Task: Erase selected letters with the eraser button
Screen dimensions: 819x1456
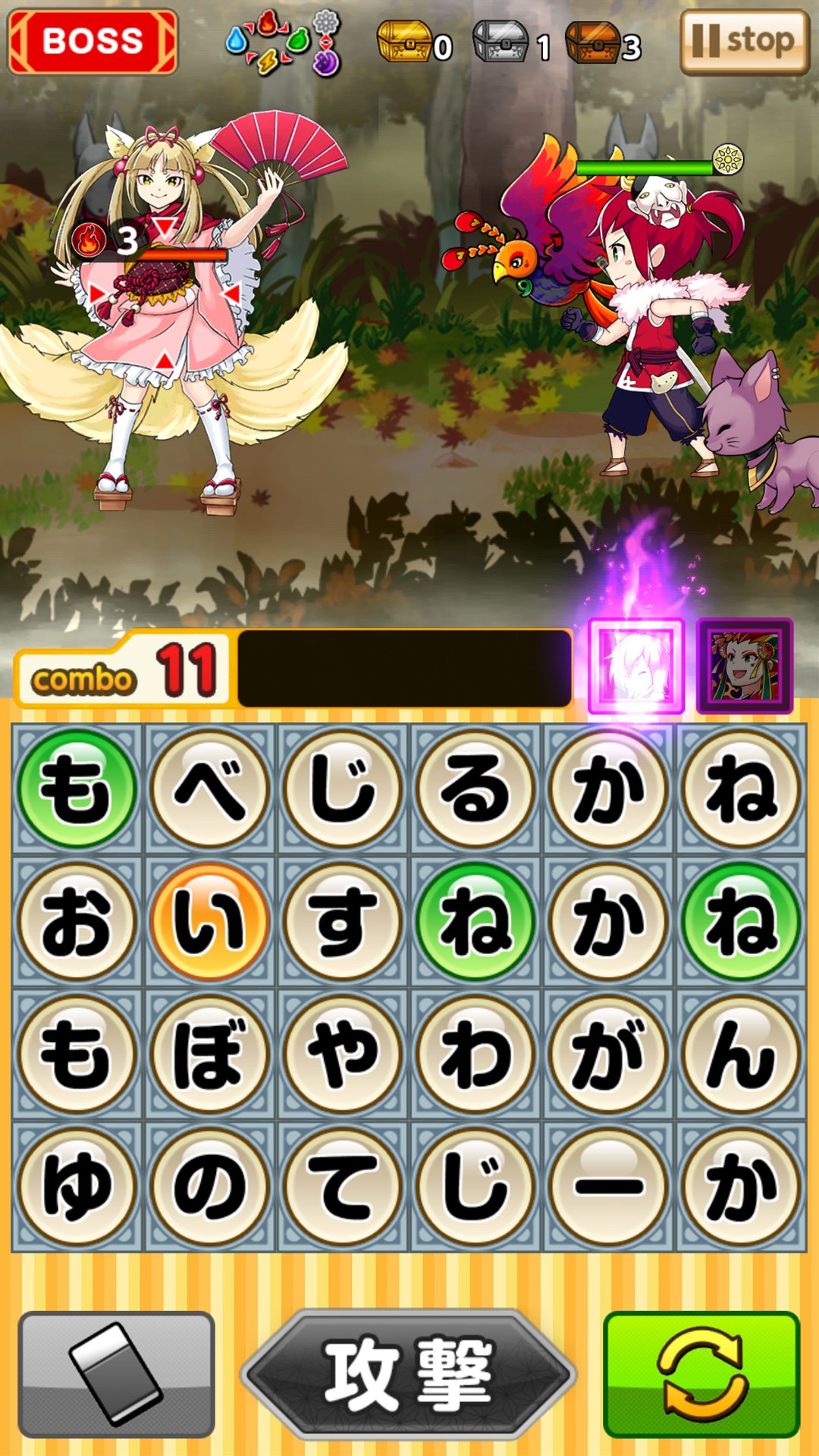Action: point(116,1373)
